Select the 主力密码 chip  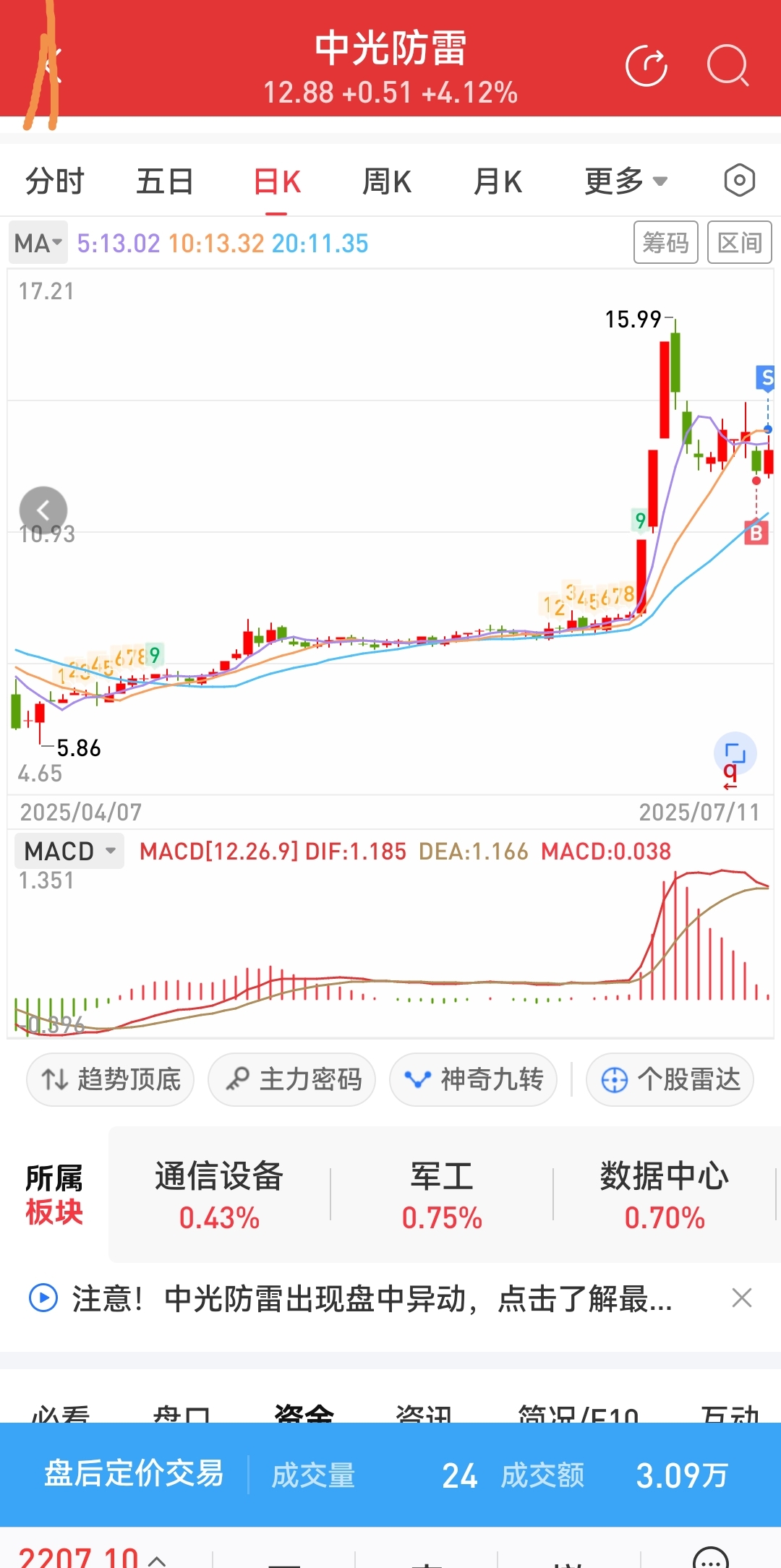[291, 1079]
